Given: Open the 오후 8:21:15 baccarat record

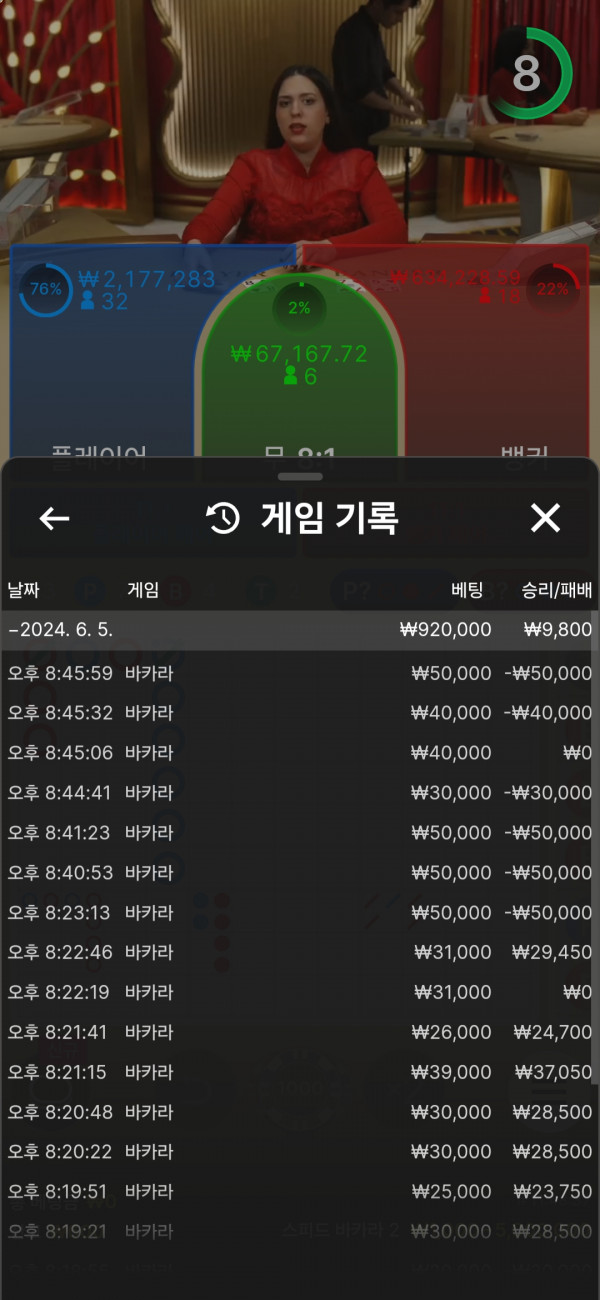Looking at the screenshot, I should coord(300,1072).
